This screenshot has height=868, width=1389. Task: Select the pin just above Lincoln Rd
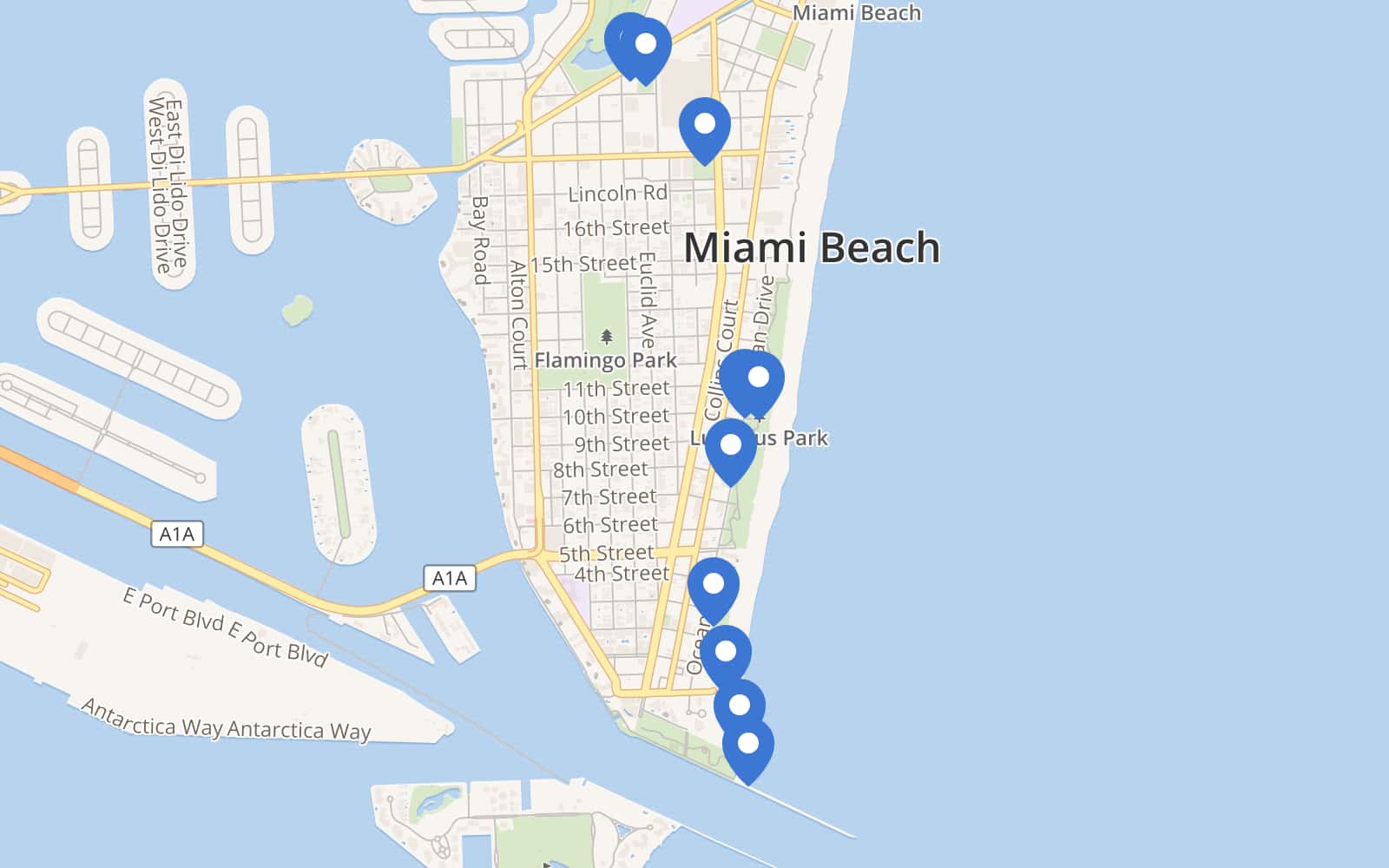tap(704, 126)
